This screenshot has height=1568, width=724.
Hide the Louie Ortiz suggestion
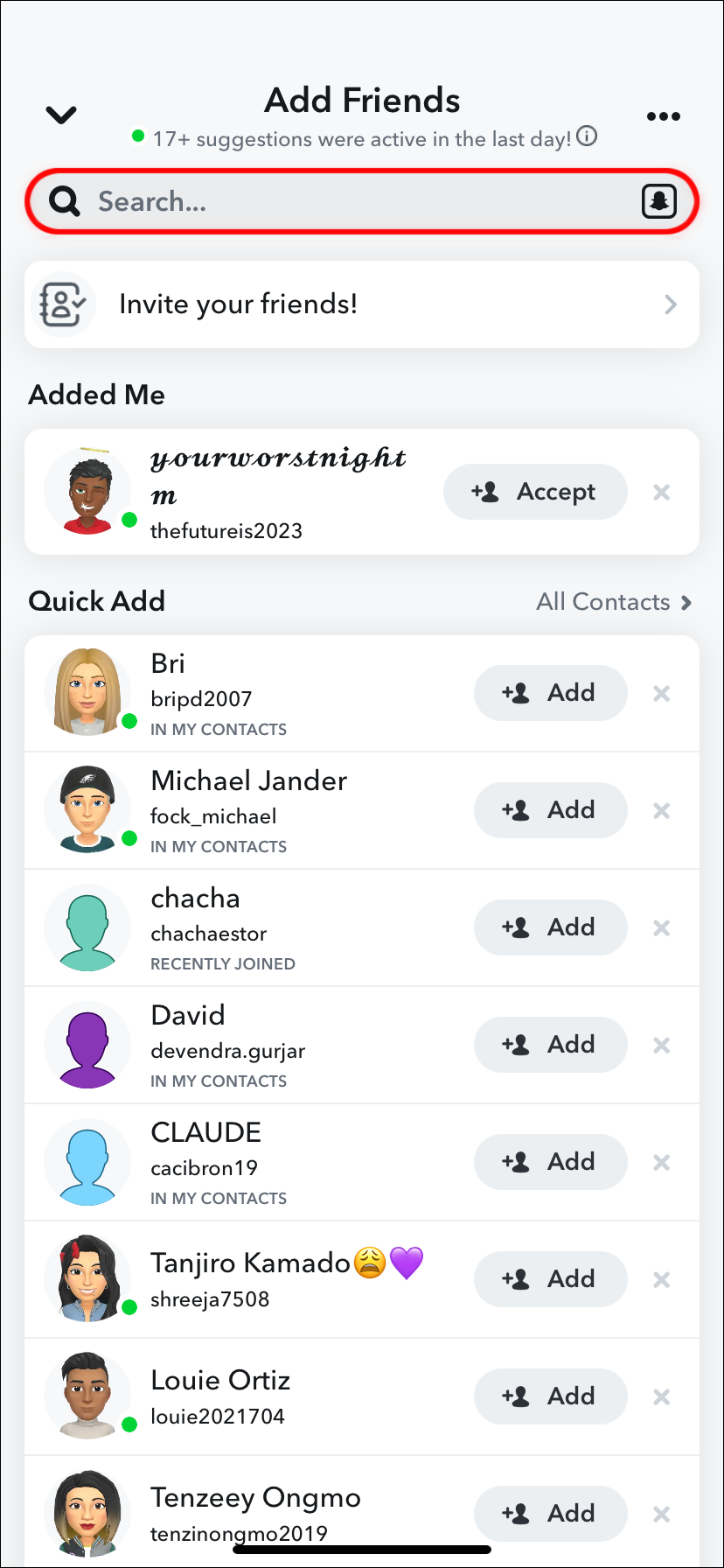[x=662, y=1397]
